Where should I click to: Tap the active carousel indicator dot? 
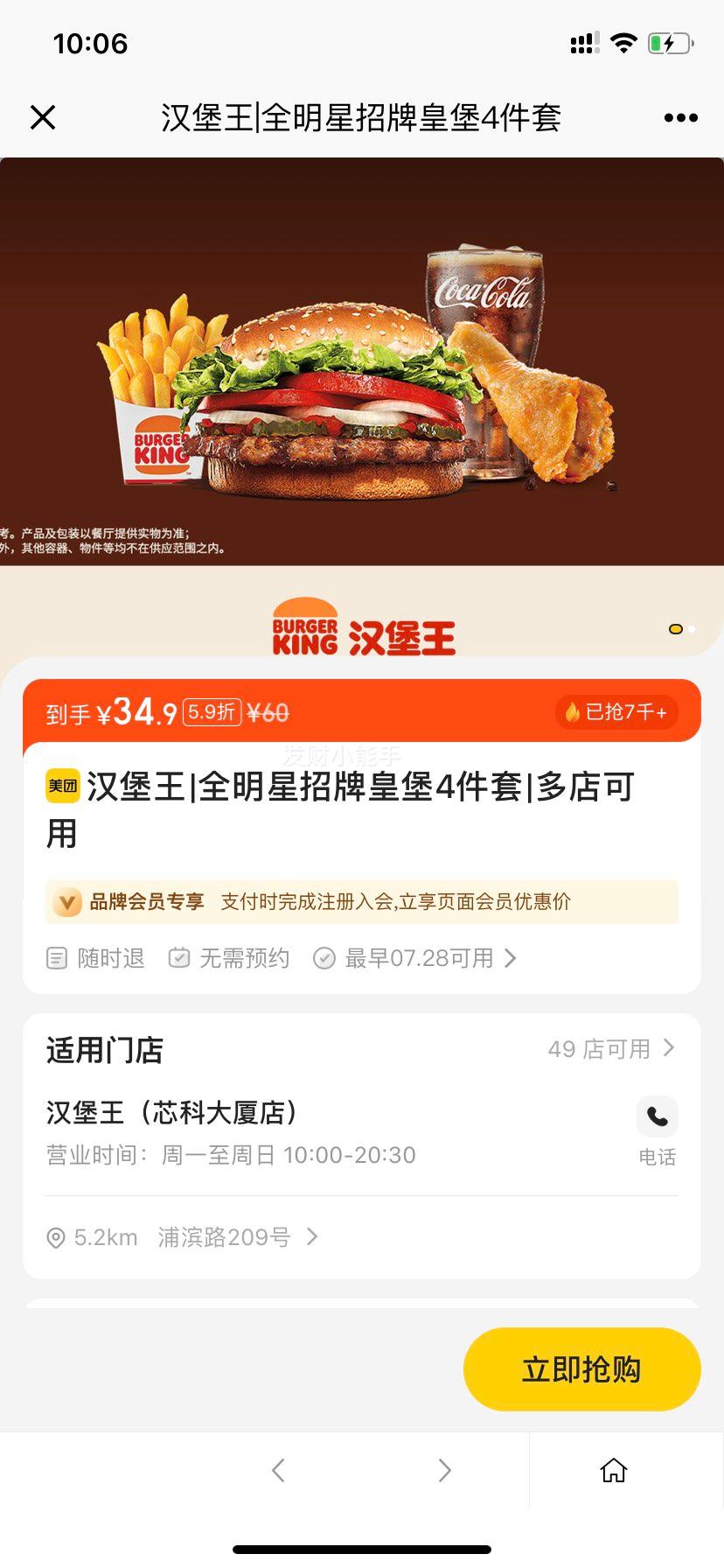coord(675,629)
